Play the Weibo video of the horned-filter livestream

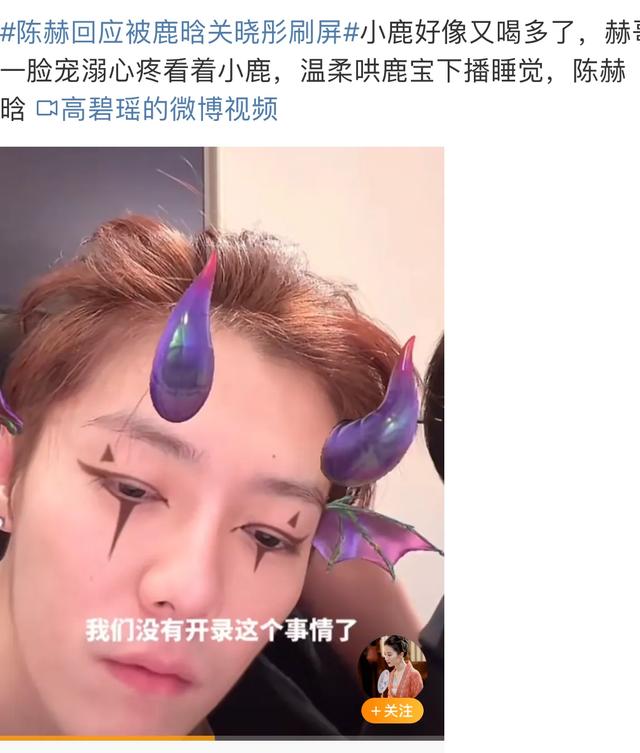pyautogui.click(x=221, y=440)
